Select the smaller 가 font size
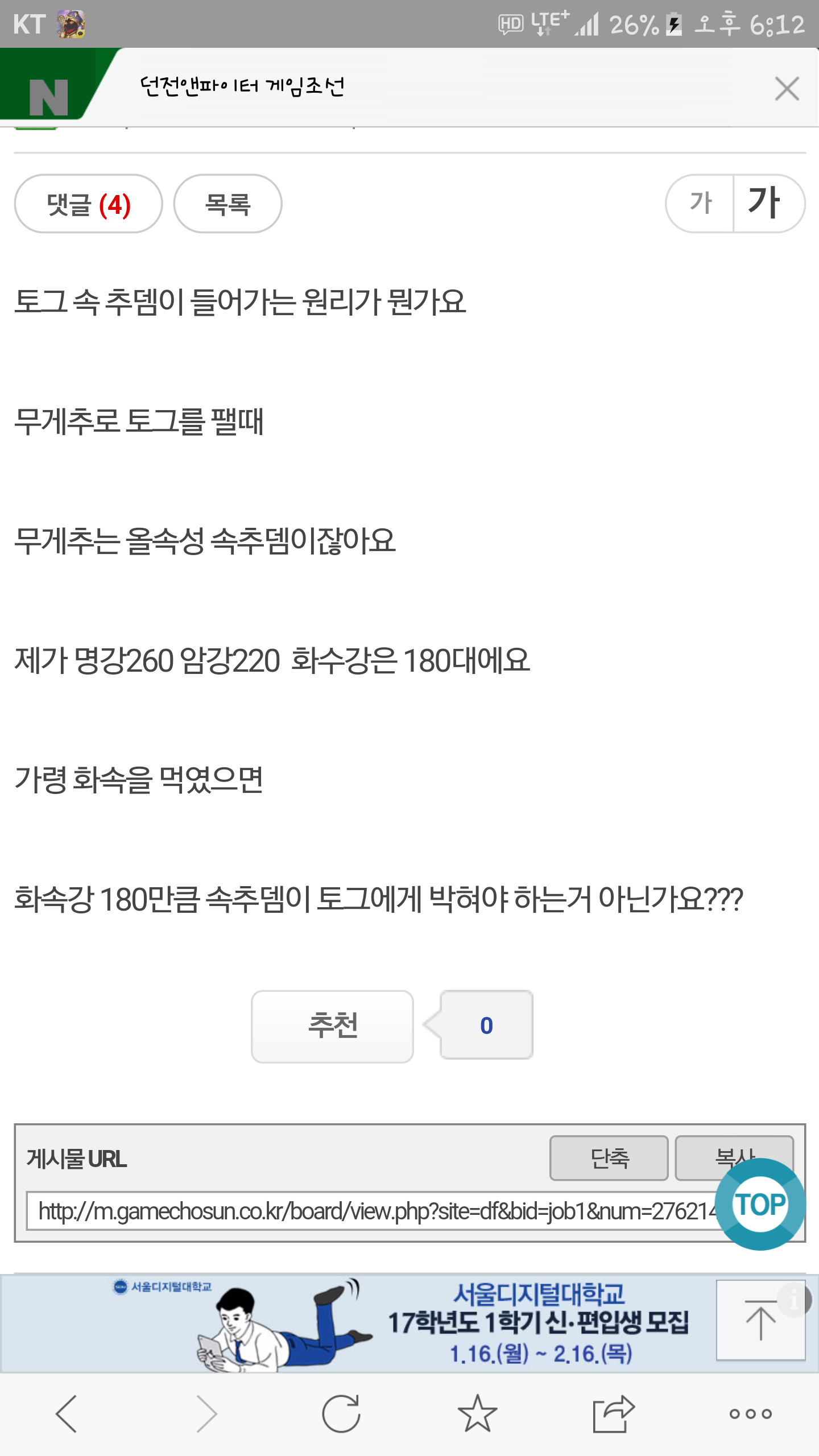The width and height of the screenshot is (819, 1456). (x=700, y=204)
